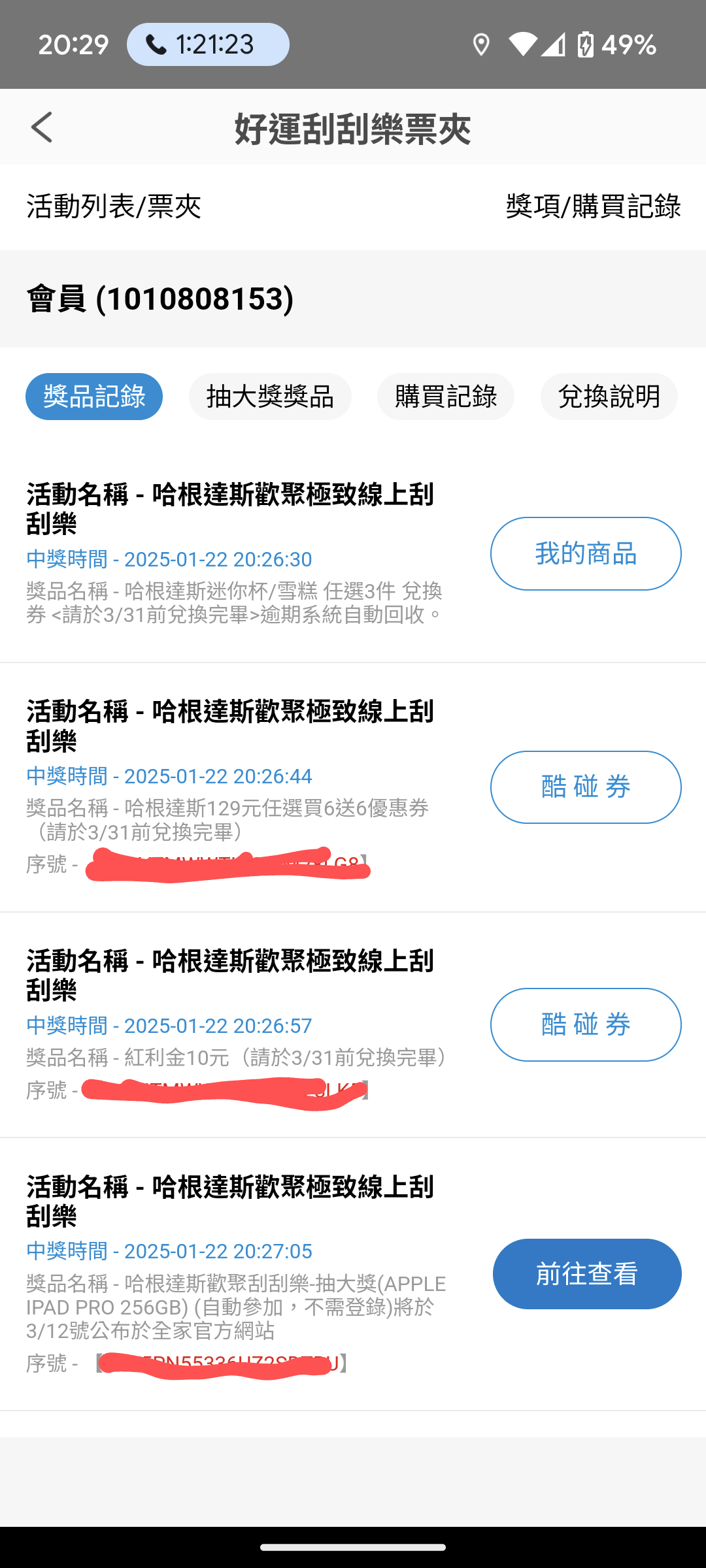
Task: Open 酷碰券 for the 紅利金10元 prize
Action: click(586, 1024)
